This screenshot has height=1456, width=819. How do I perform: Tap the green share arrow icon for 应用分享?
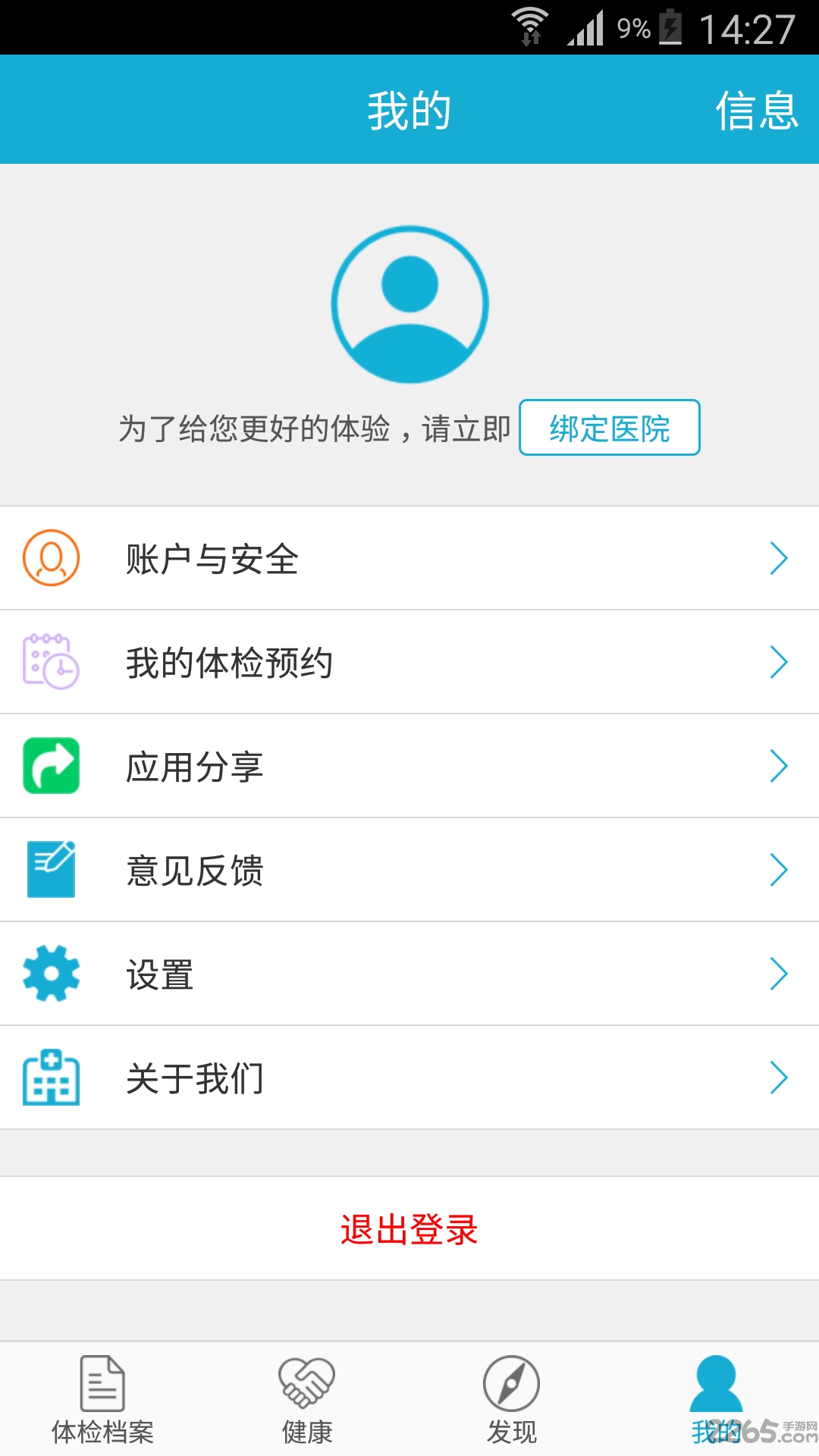[50, 766]
